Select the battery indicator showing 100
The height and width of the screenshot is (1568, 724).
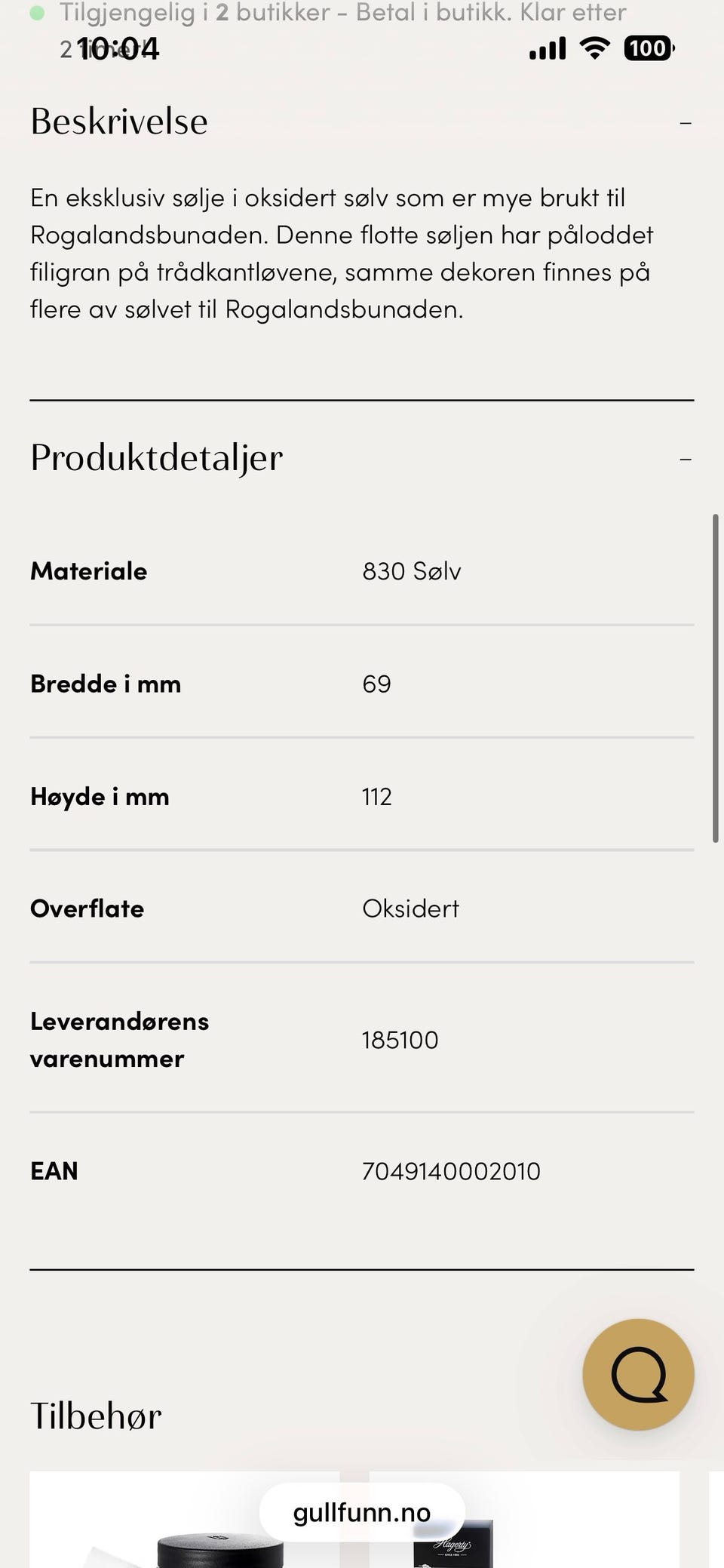tap(646, 48)
